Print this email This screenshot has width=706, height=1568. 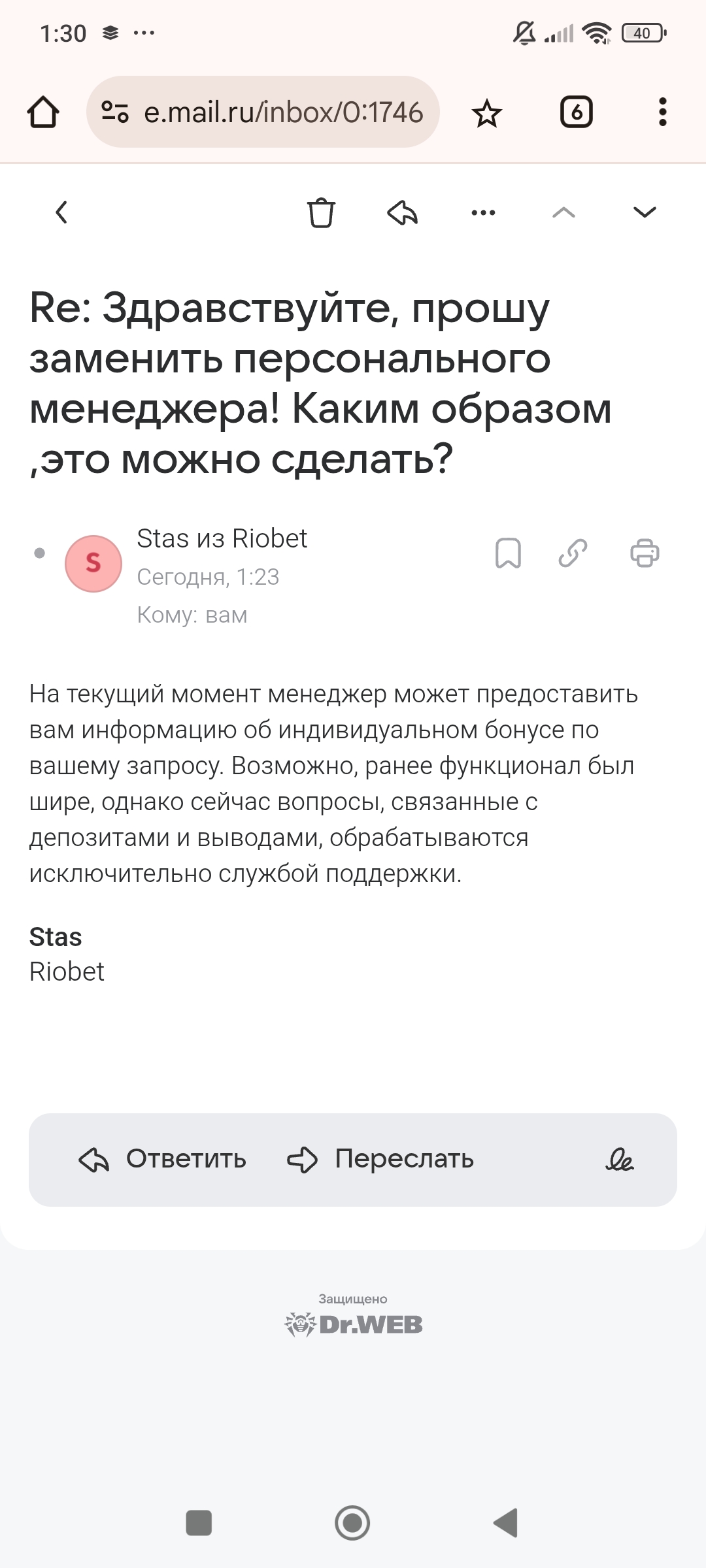point(645,553)
